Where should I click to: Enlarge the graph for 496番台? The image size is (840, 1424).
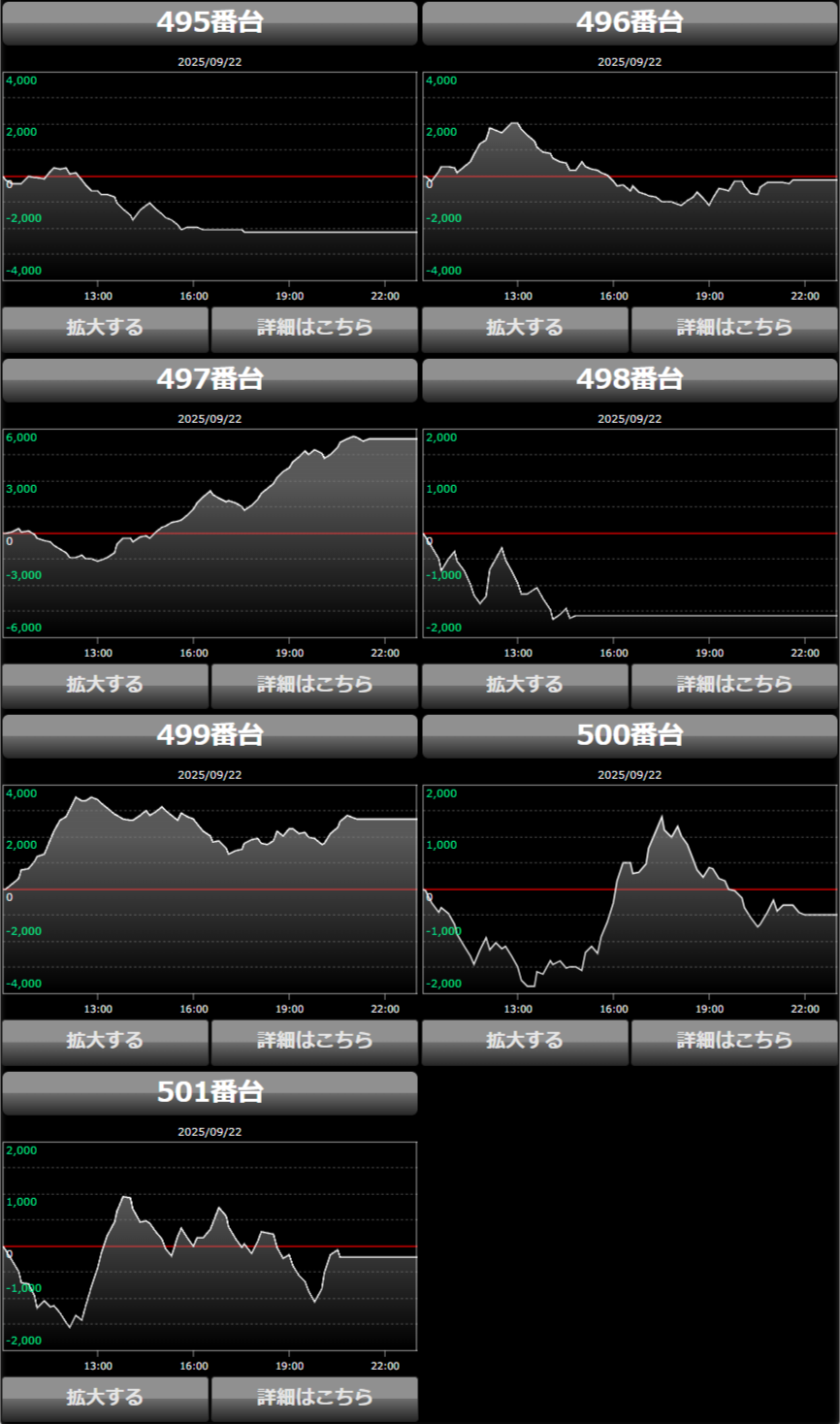tap(525, 328)
